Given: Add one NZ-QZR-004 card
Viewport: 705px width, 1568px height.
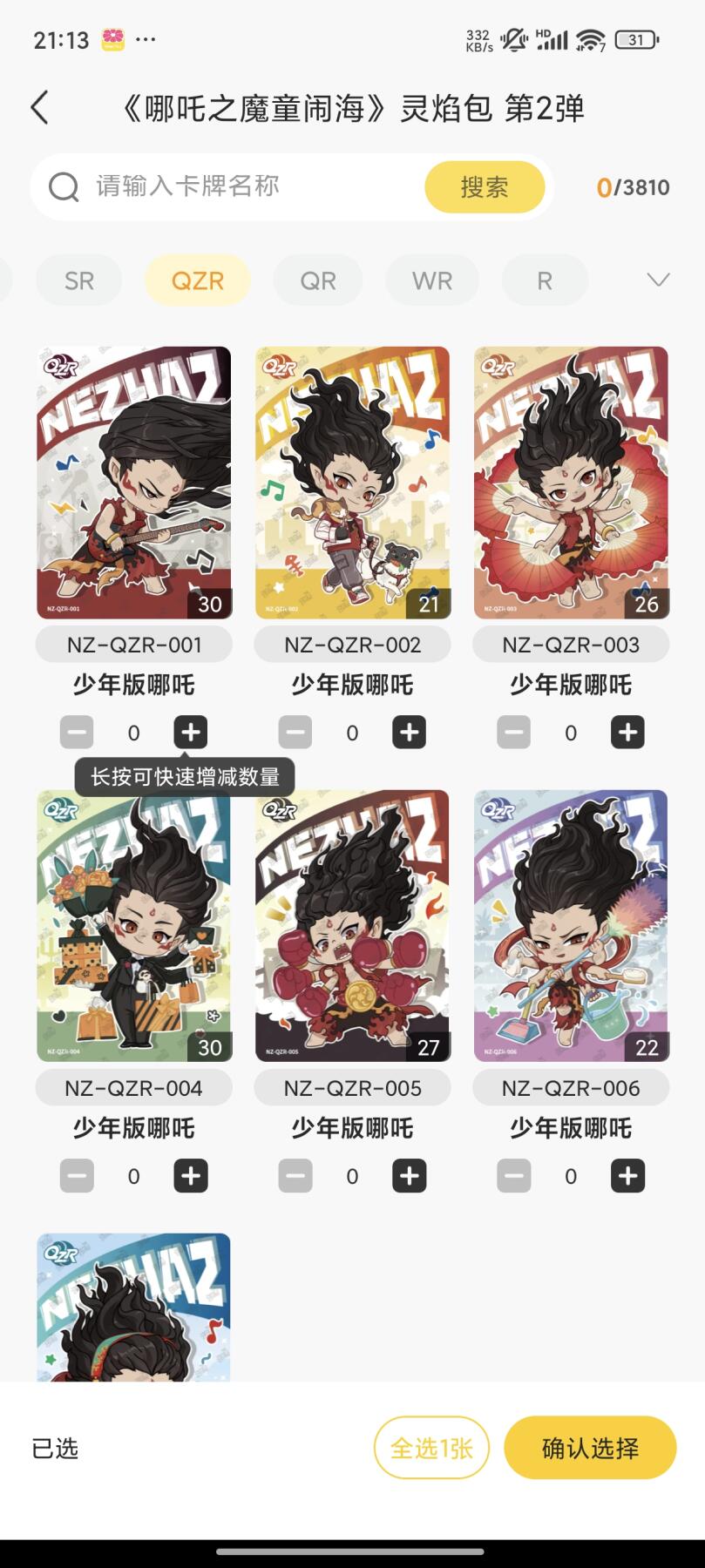Looking at the screenshot, I should [x=191, y=1176].
